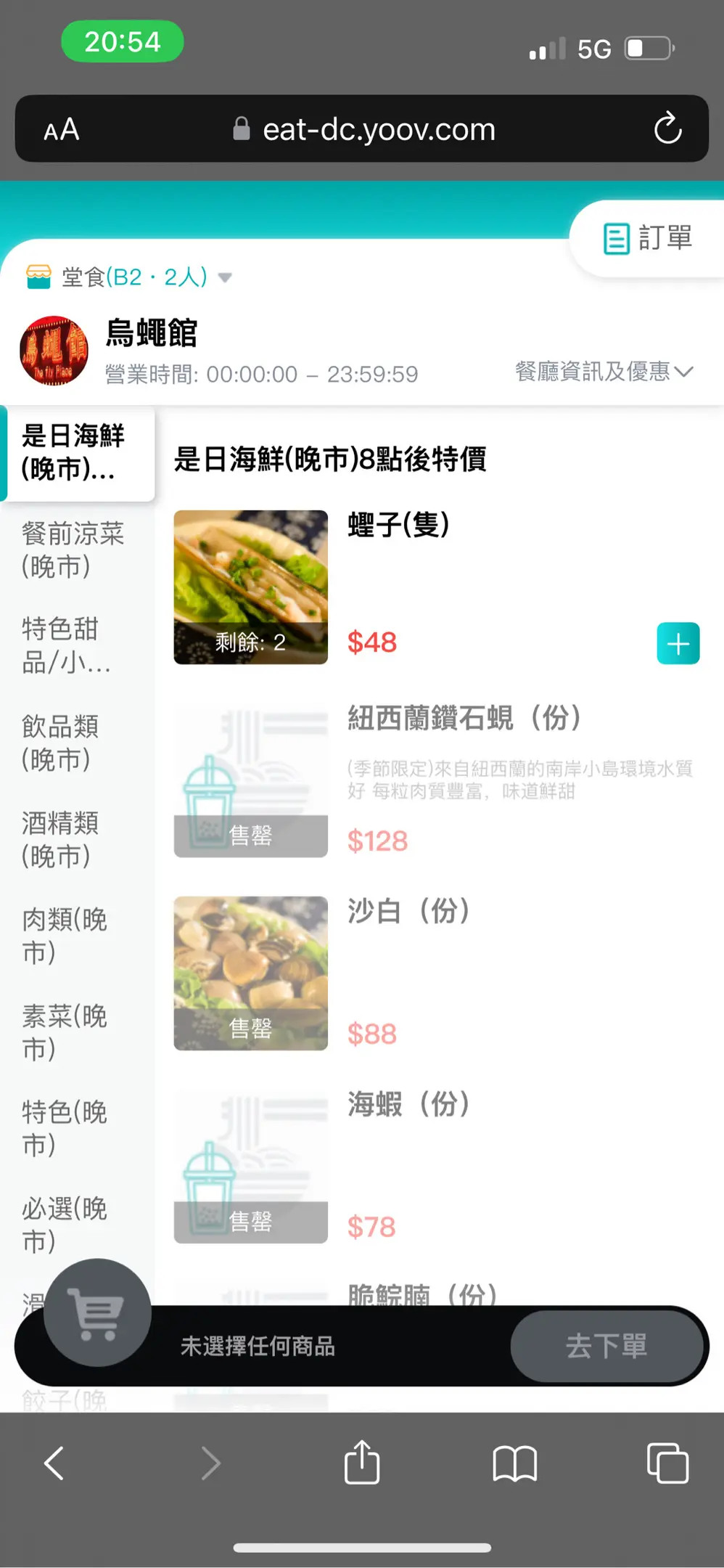
Task: Open the 堂食 (B2 · 2人) dropdown
Action: pyautogui.click(x=131, y=277)
